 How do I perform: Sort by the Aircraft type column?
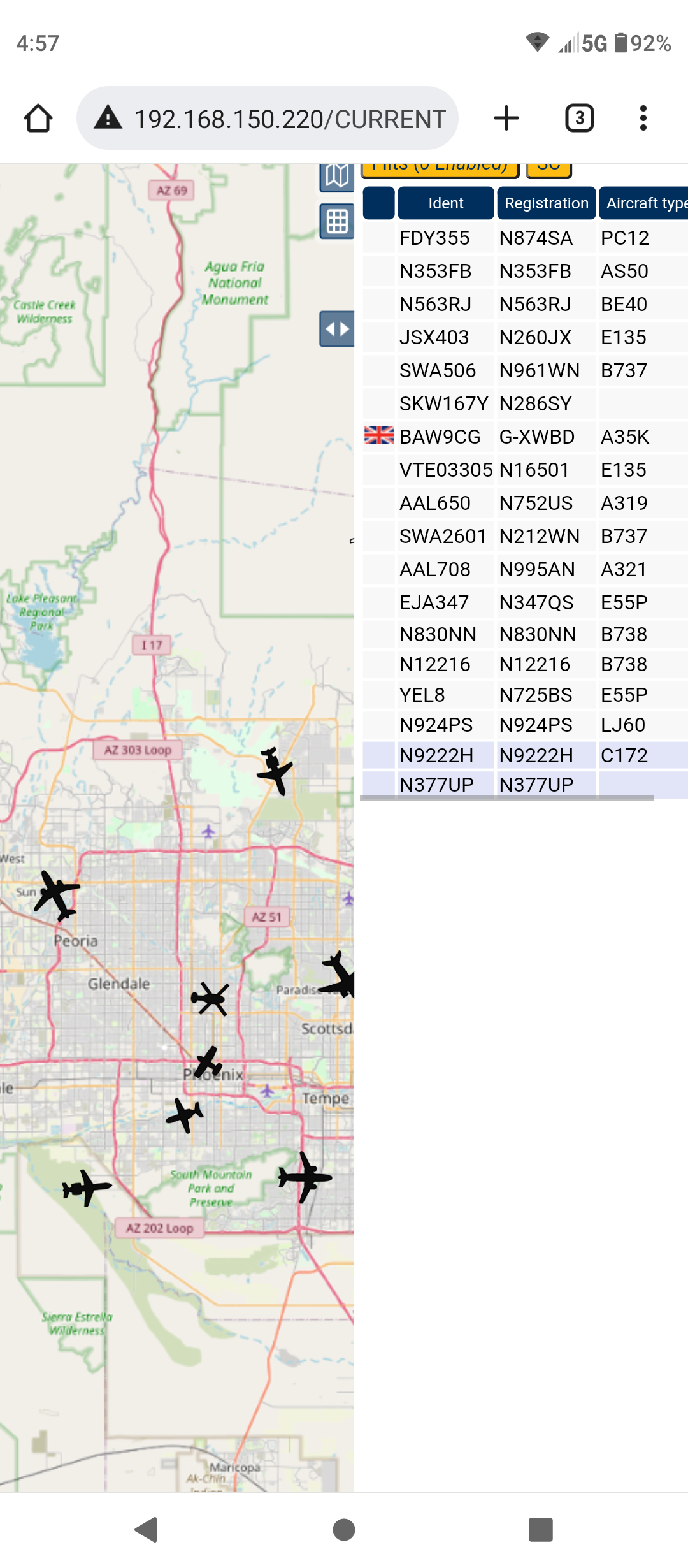pos(644,203)
